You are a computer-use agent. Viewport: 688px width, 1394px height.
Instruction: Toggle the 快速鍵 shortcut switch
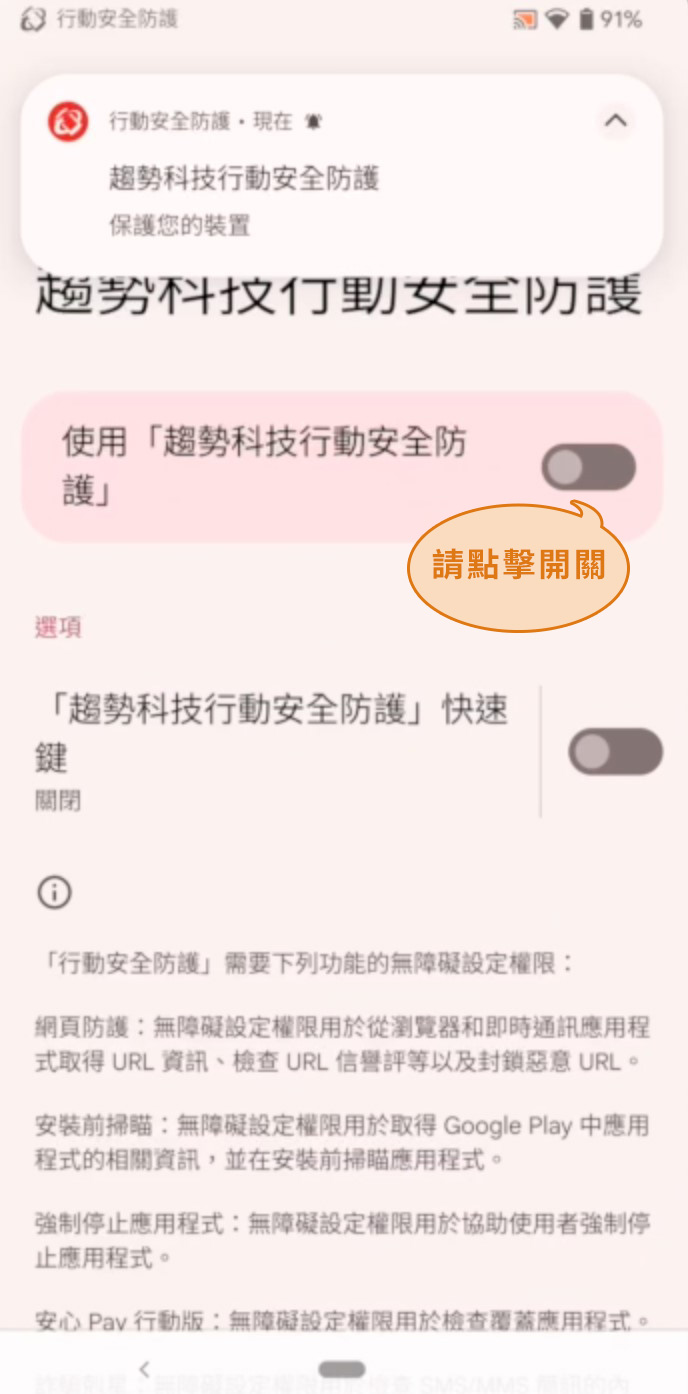tap(615, 752)
